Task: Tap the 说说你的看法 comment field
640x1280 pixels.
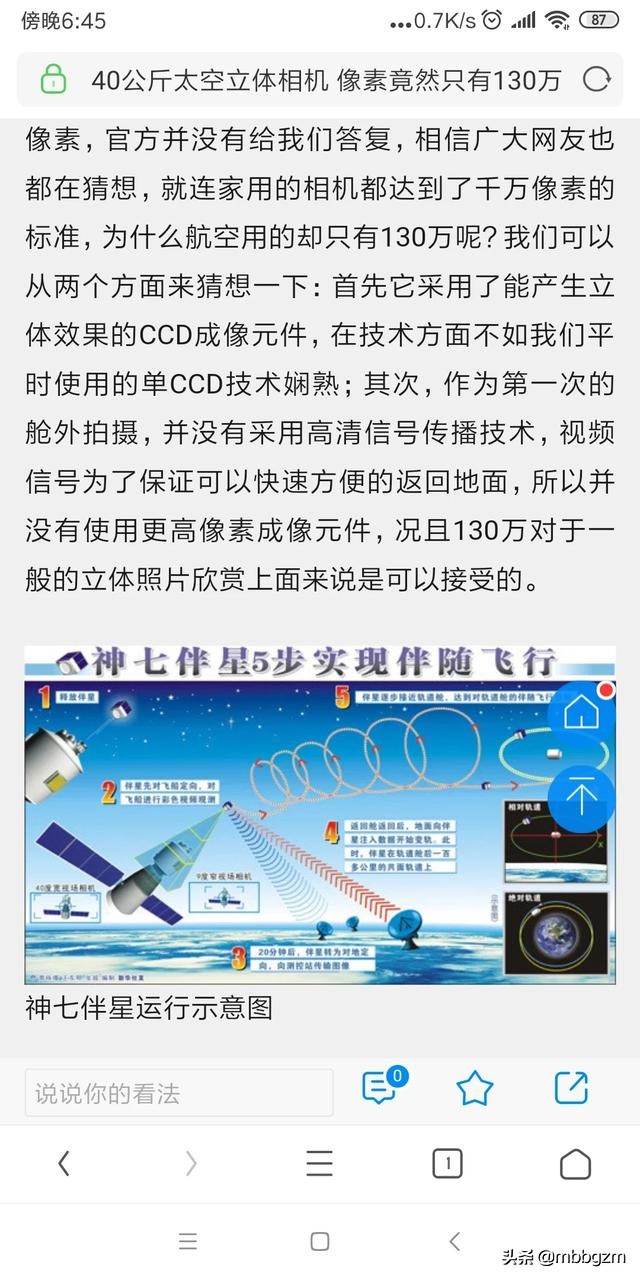Action: pyautogui.click(x=179, y=1093)
